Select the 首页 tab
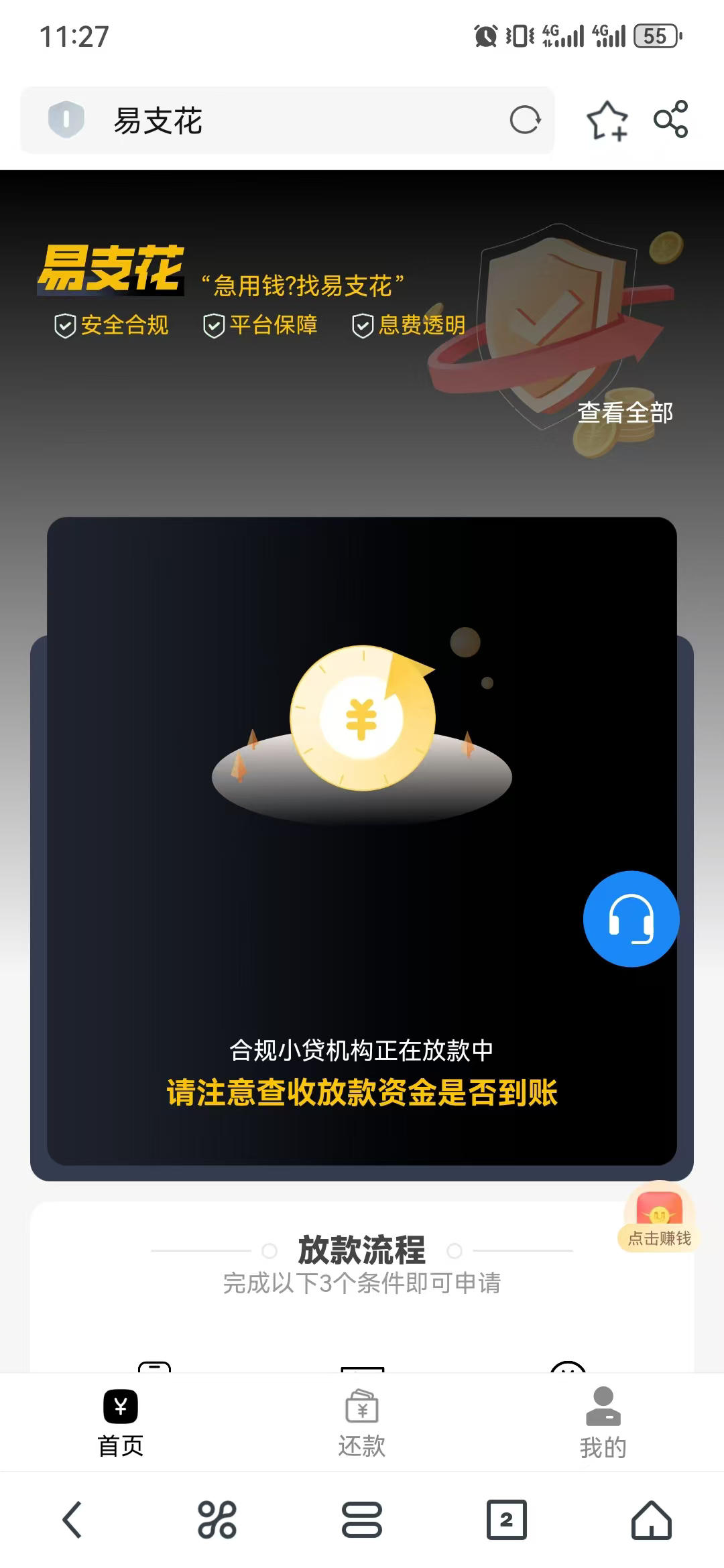Viewport: 724px width, 1568px height. [121, 1423]
